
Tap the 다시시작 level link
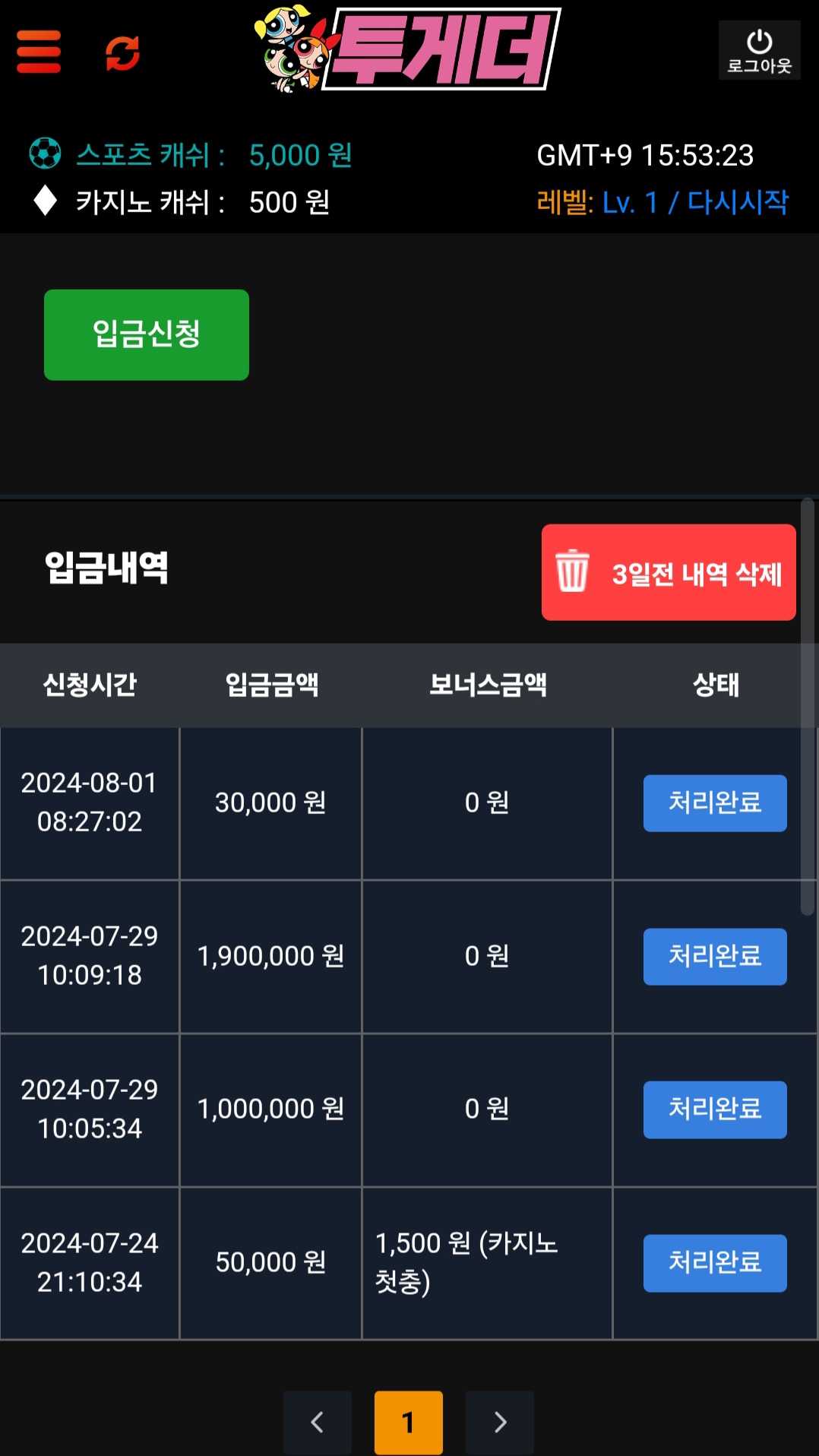click(x=738, y=202)
